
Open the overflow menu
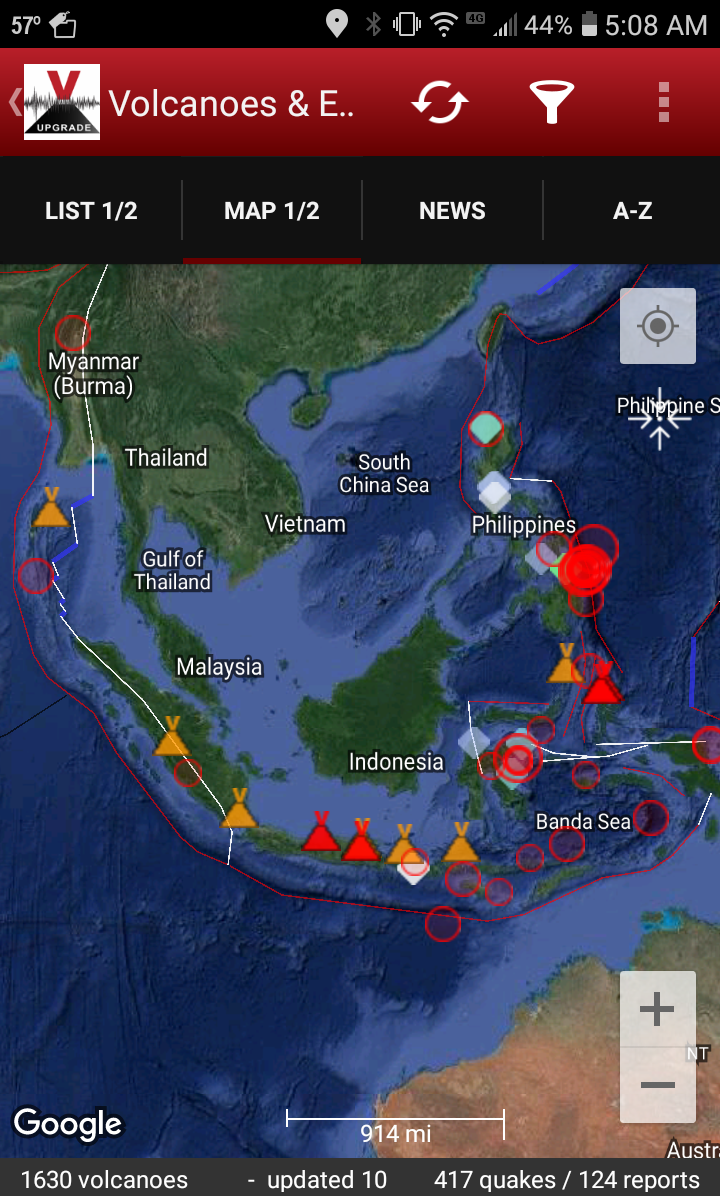point(663,102)
